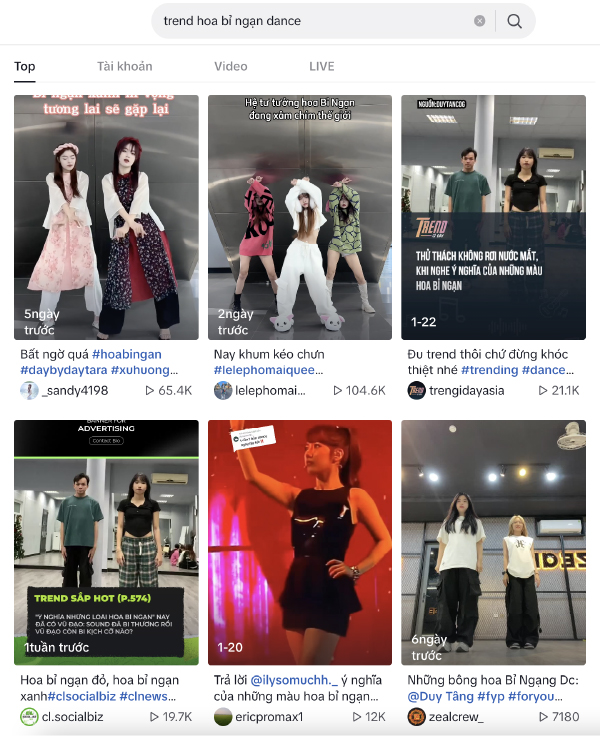
Task: Tap the search field with 'trend hoa bỉ ngạn dance'
Action: click(x=310, y=21)
